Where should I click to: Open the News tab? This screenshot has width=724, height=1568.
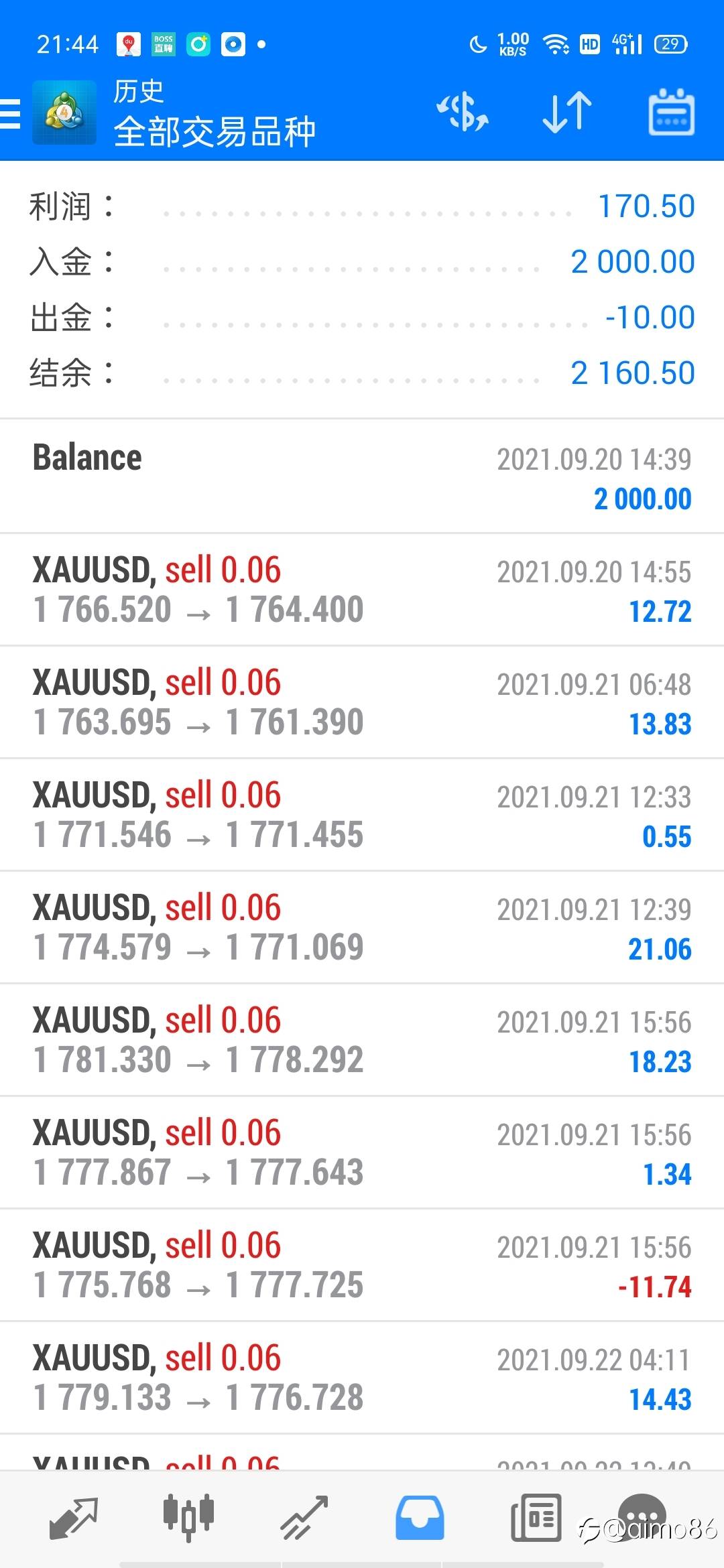(536, 1517)
